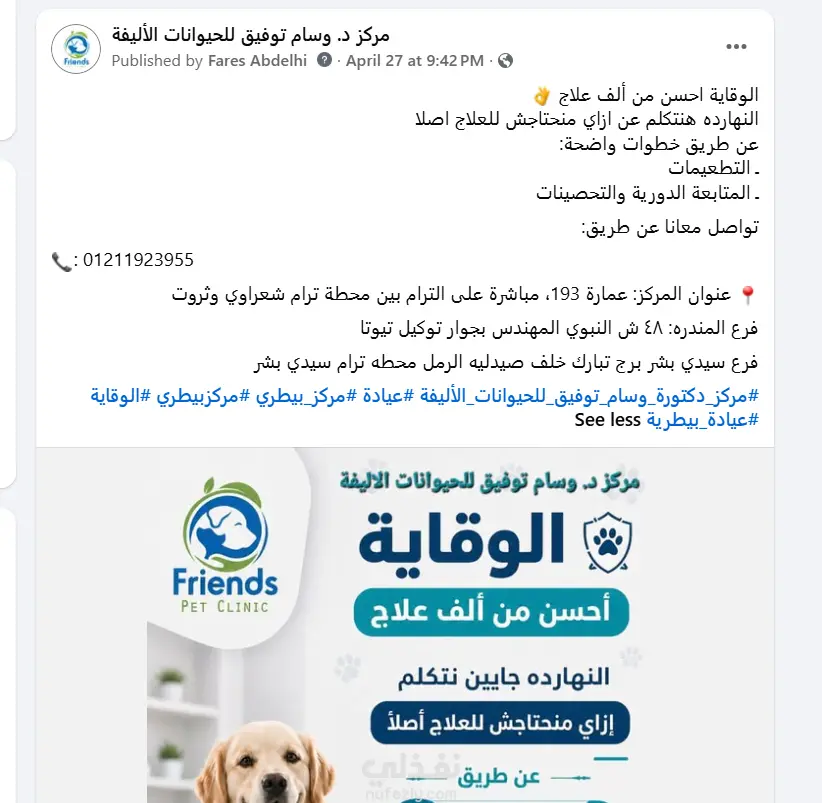This screenshot has width=822, height=803.
Task: Open the post's attached clinic image
Action: click(x=405, y=625)
